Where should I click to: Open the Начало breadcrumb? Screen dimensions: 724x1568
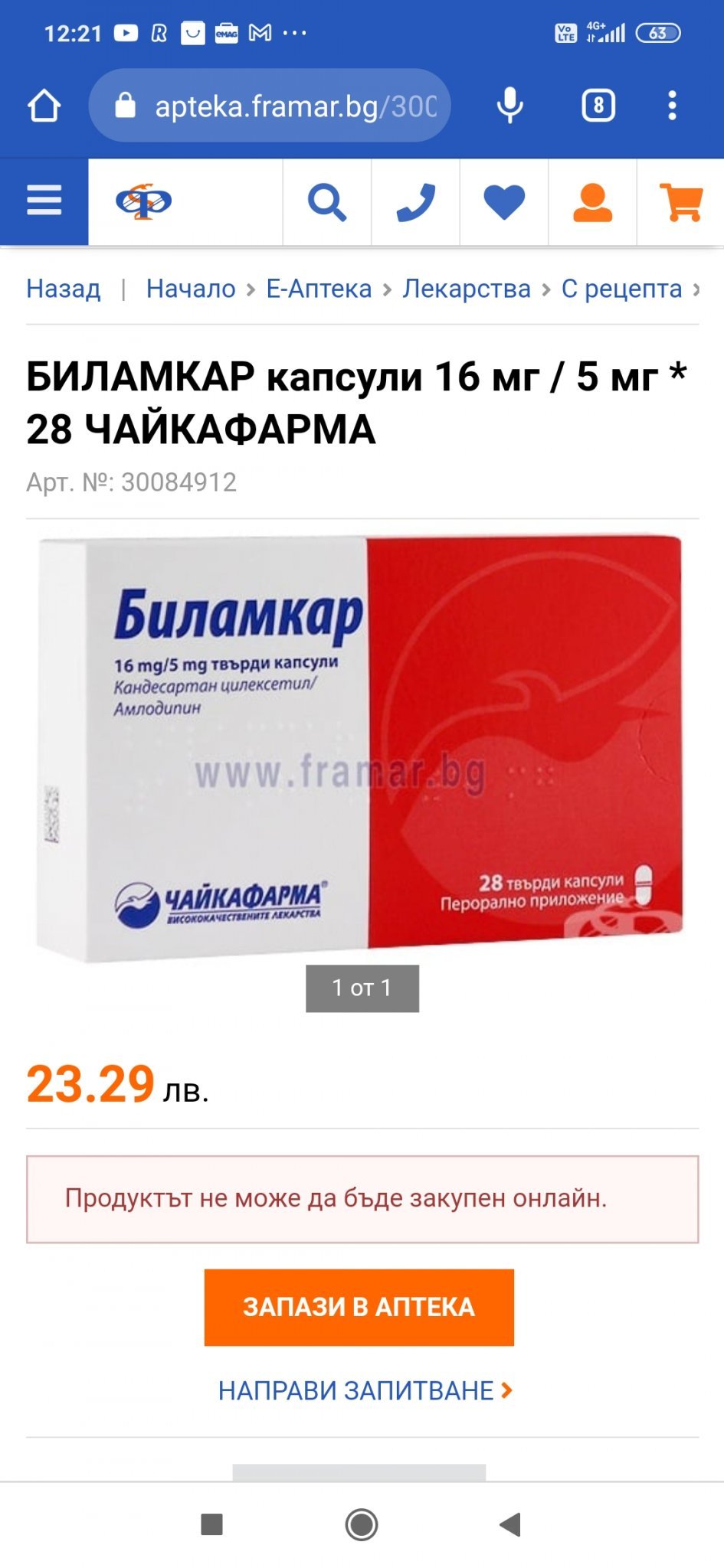point(191,289)
